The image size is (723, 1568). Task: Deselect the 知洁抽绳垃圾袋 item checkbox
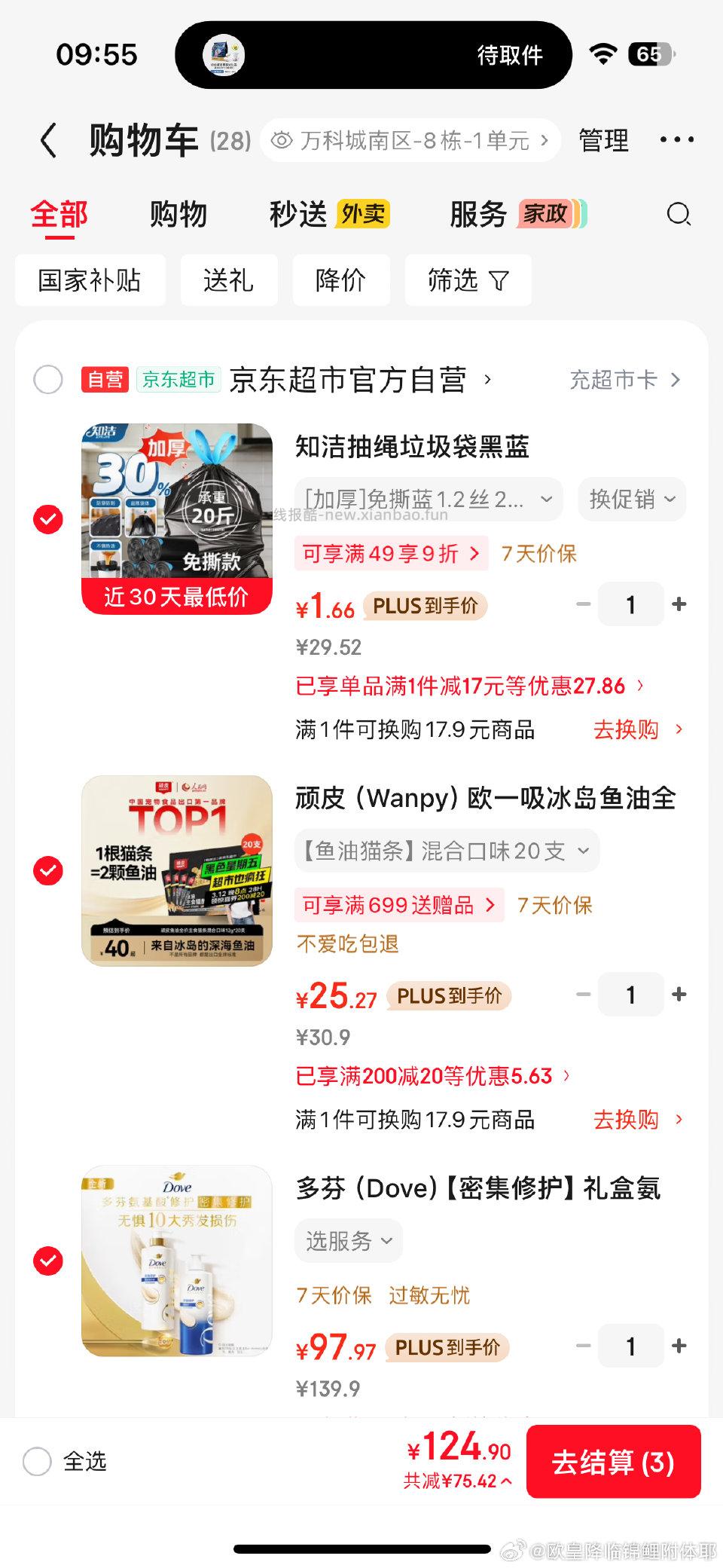[x=49, y=518]
